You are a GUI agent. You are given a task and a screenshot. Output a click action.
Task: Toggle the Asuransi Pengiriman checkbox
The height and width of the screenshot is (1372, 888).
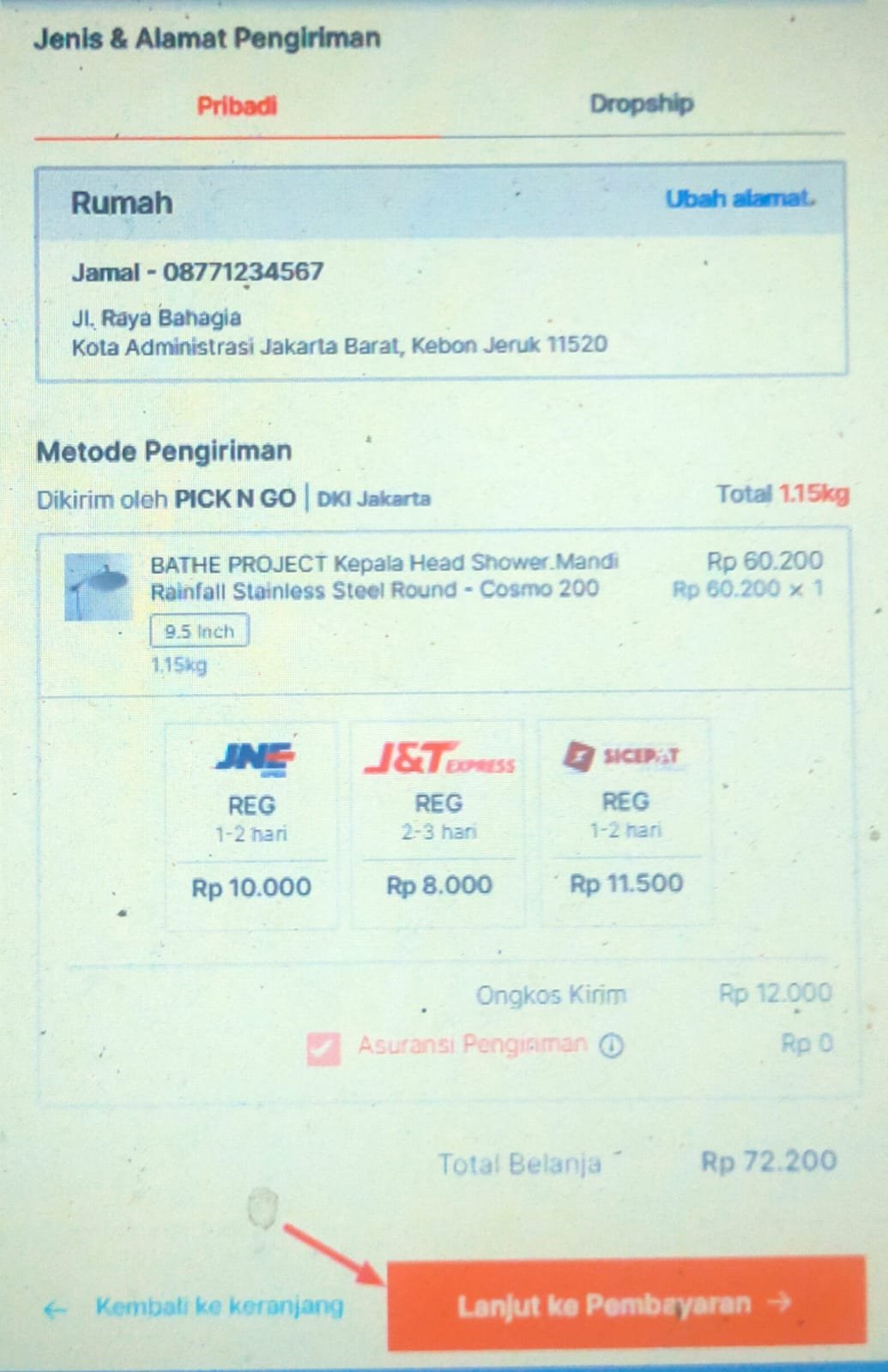(323, 1048)
